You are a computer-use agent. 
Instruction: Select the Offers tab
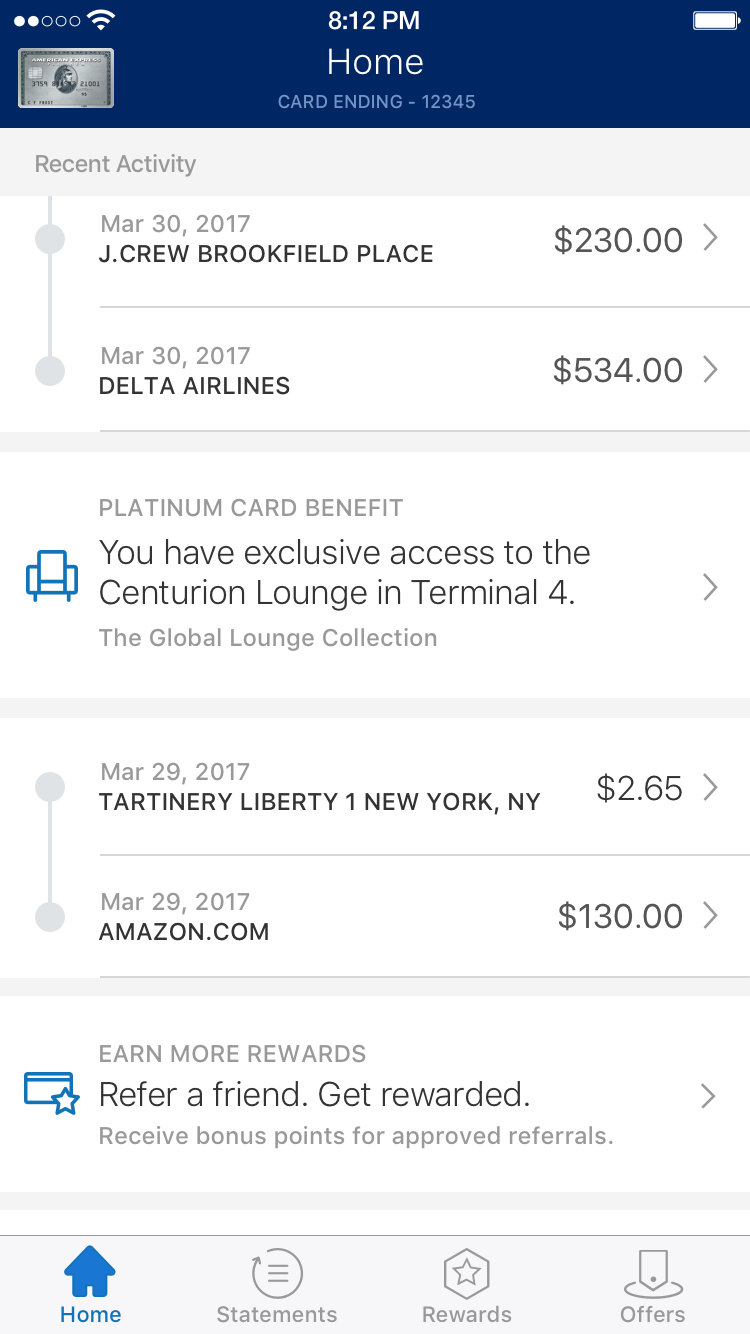click(x=653, y=1285)
